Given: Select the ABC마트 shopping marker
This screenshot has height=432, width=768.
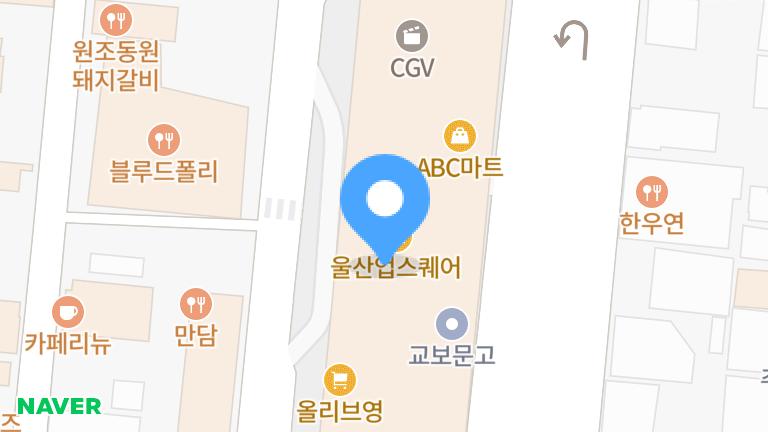Looking at the screenshot, I should (460, 136).
